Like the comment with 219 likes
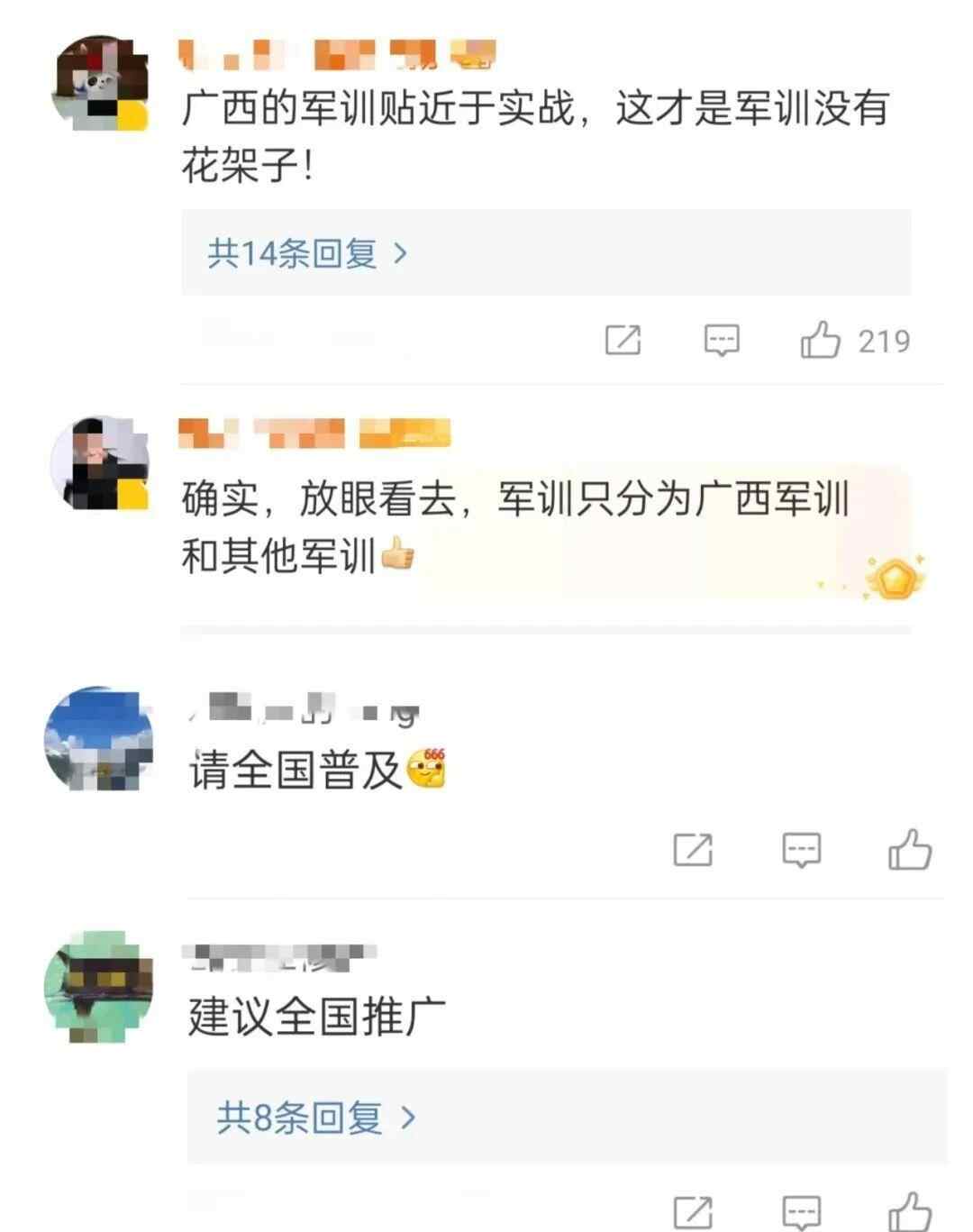 [820, 341]
